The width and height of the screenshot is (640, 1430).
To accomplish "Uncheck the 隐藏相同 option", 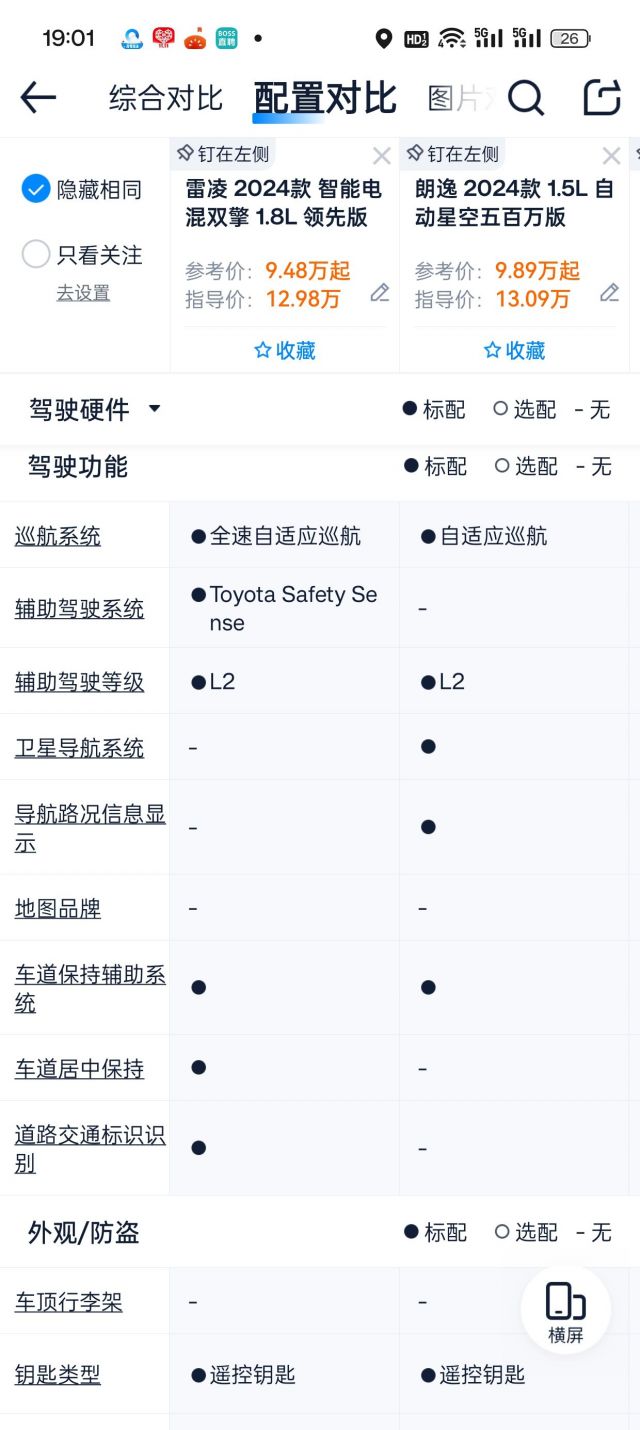I will tap(36, 189).
